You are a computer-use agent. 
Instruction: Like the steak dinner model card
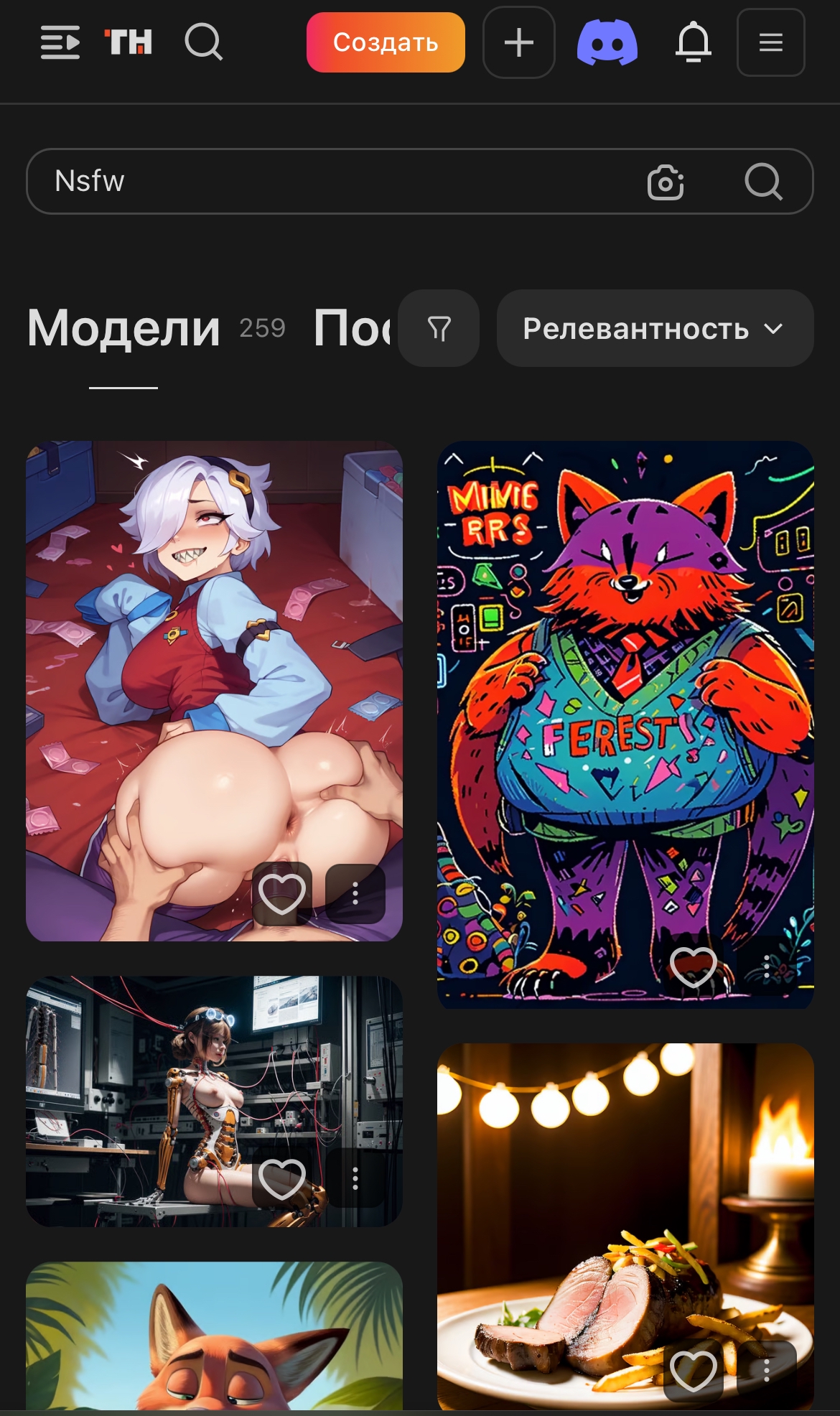693,1370
